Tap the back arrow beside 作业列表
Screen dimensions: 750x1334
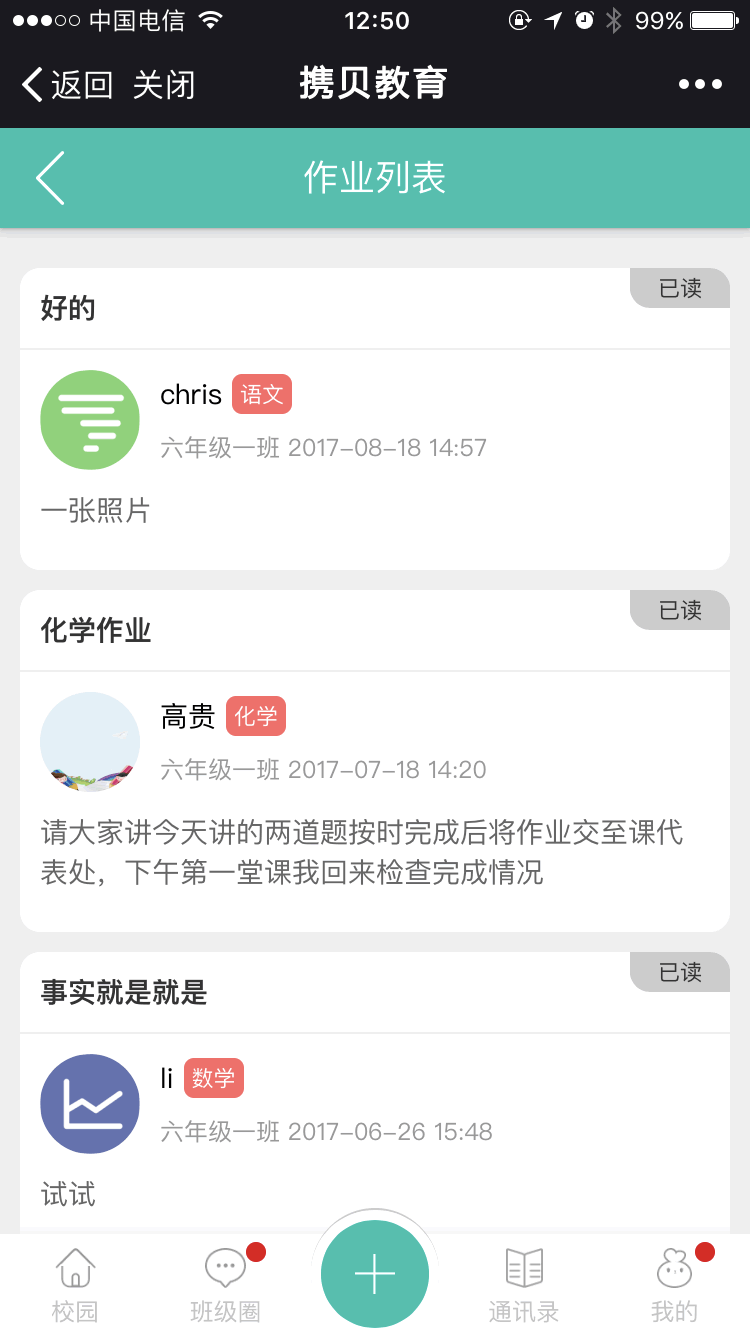(x=50, y=178)
